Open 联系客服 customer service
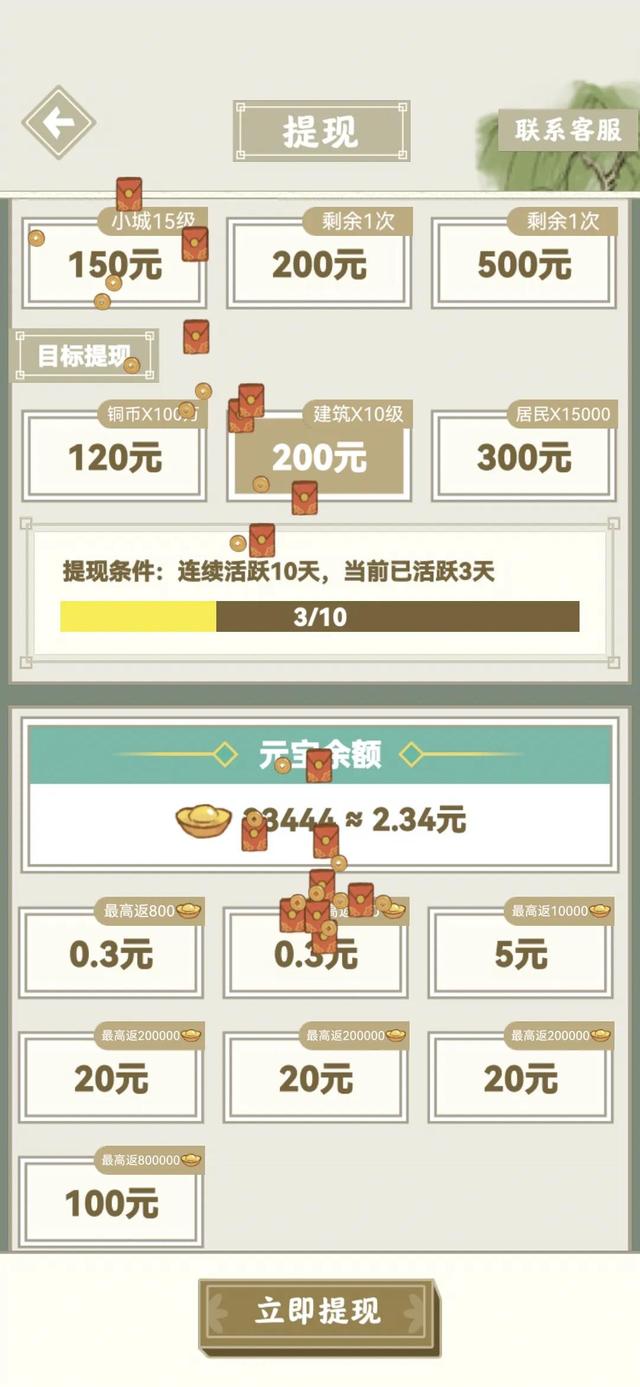Viewport: 640px width, 1387px height. 568,130
